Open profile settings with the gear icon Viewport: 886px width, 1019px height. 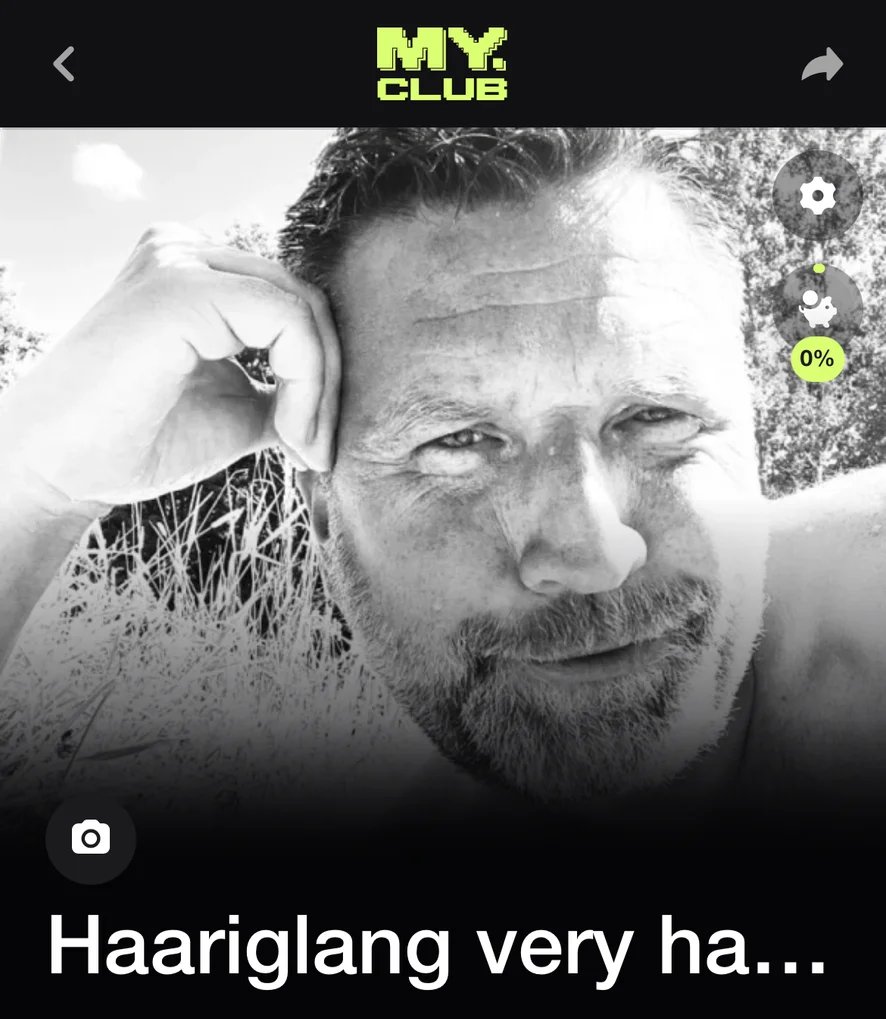817,196
